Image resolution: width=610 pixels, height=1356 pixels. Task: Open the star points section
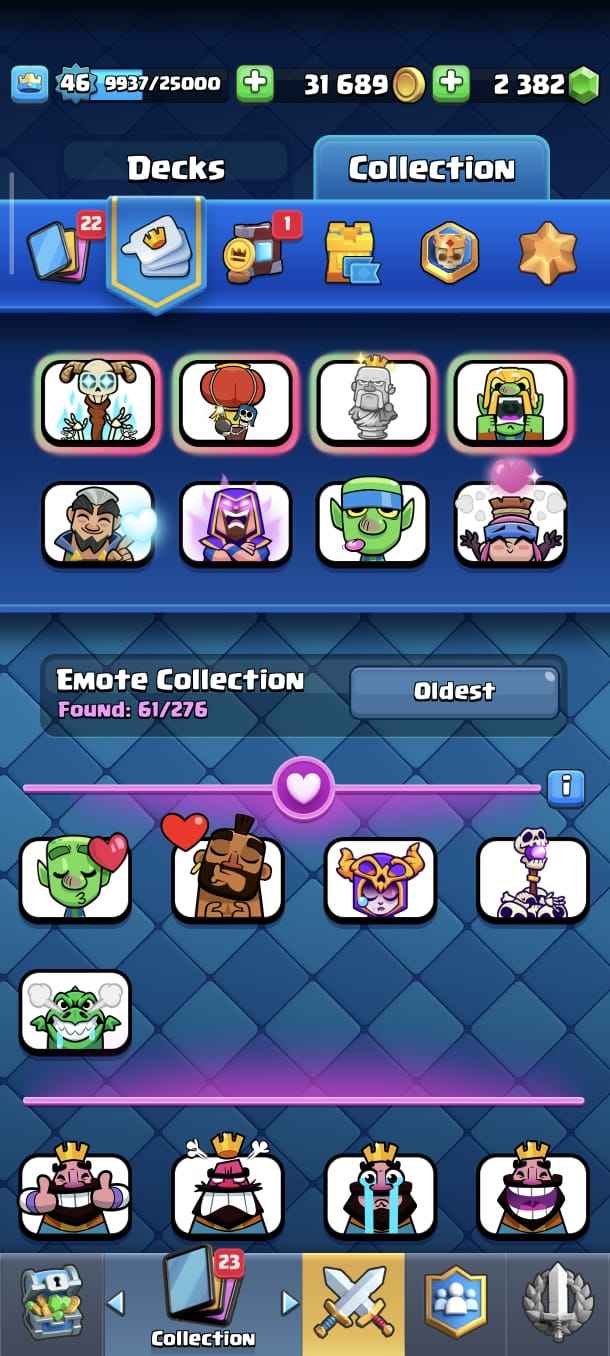pos(547,253)
